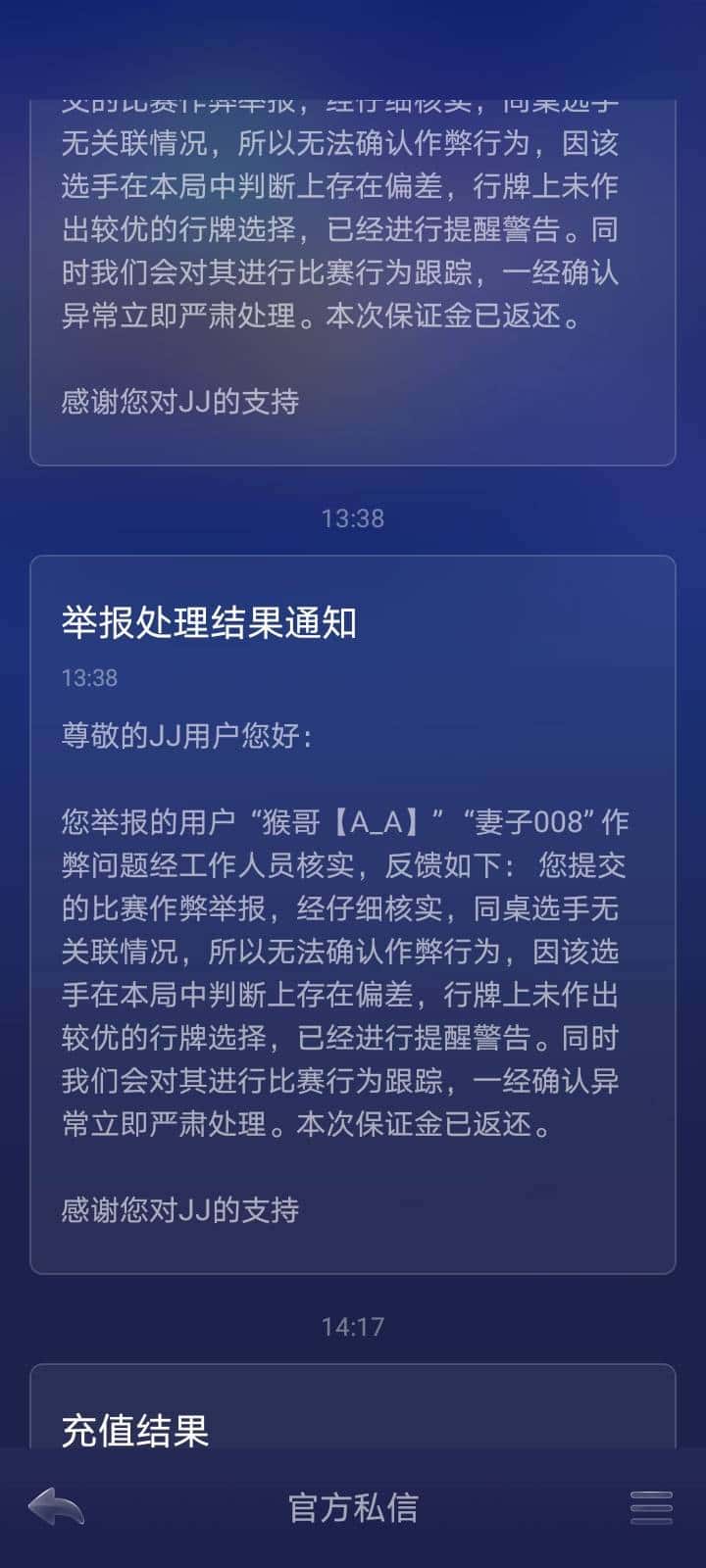Select the 官方私信 title in the bottom bar
The image size is (706, 1568).
click(351, 1505)
